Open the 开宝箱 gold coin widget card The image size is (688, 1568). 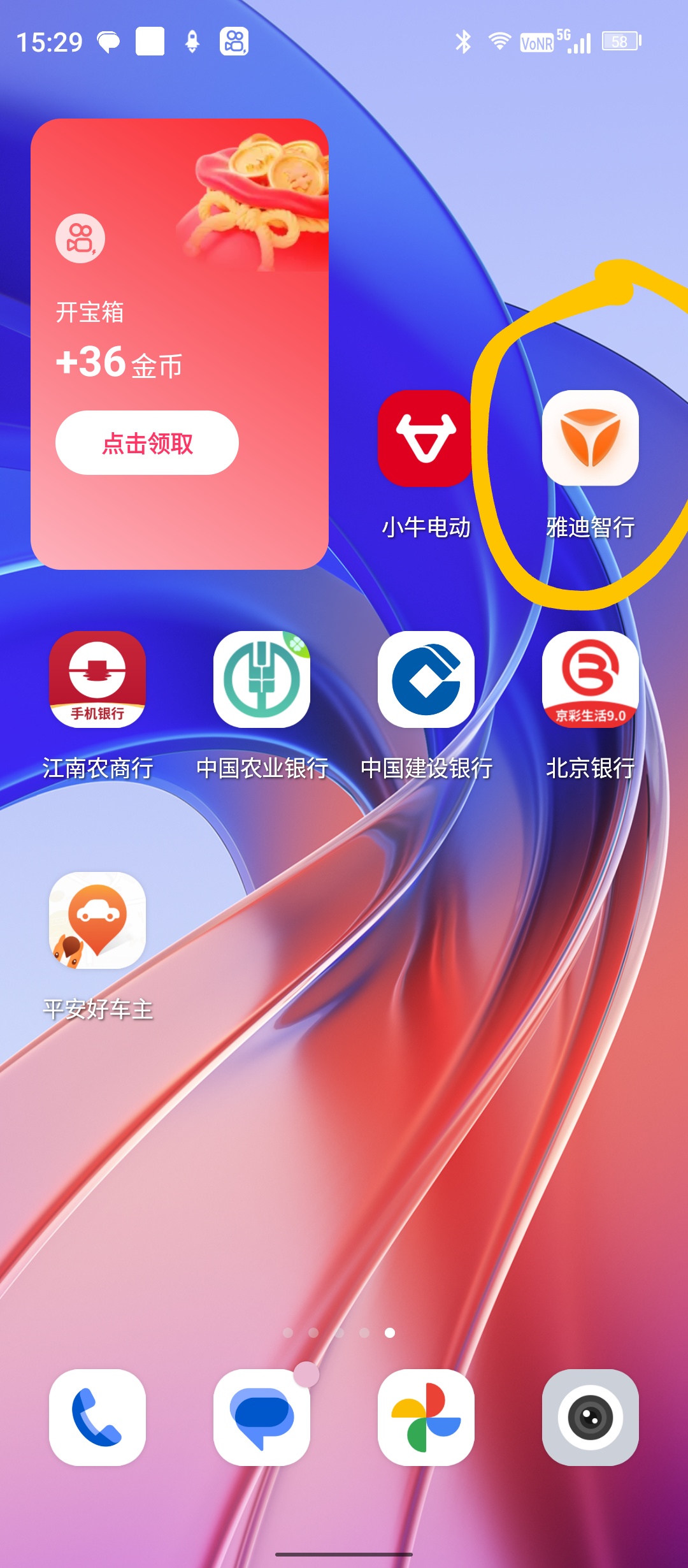(x=180, y=306)
